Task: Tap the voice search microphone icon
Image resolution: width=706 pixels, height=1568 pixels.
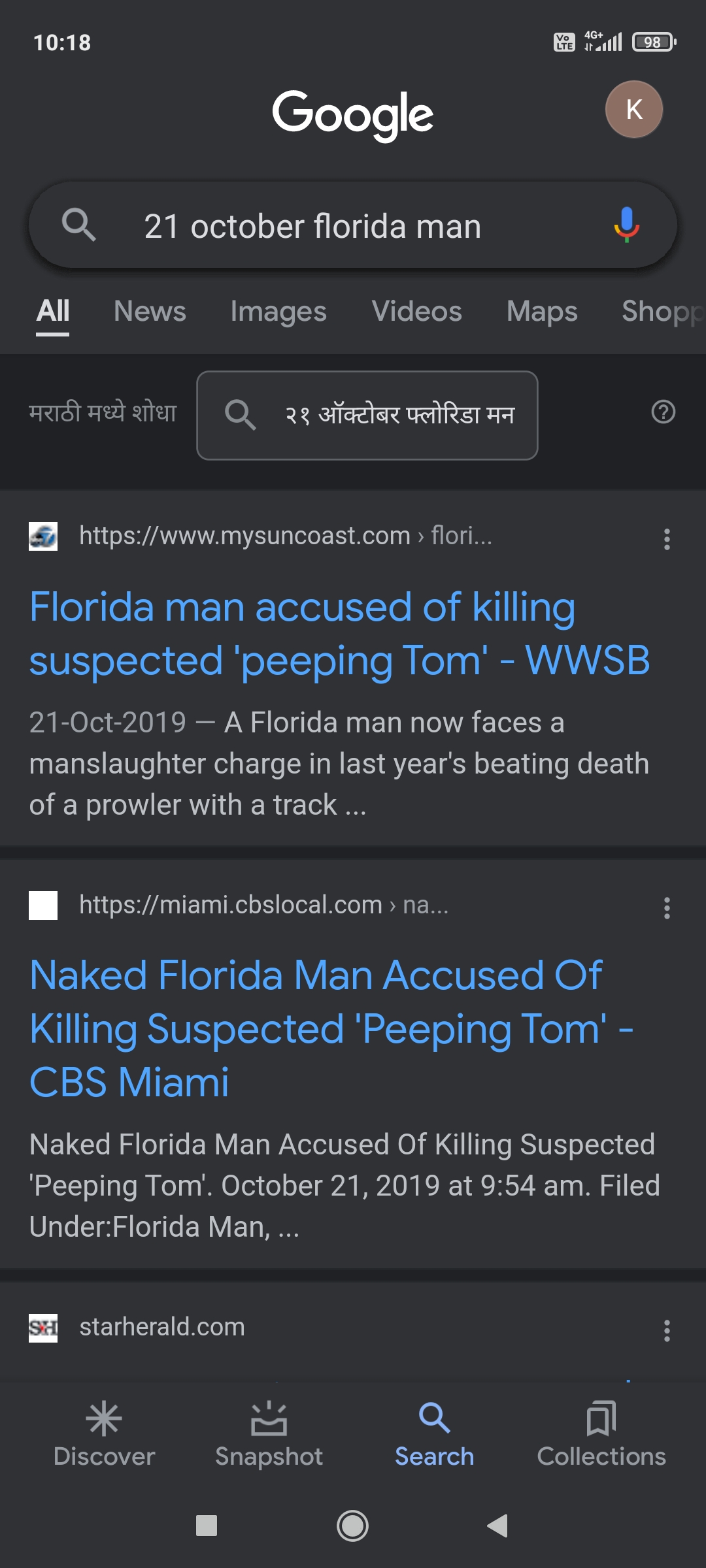Action: [628, 225]
